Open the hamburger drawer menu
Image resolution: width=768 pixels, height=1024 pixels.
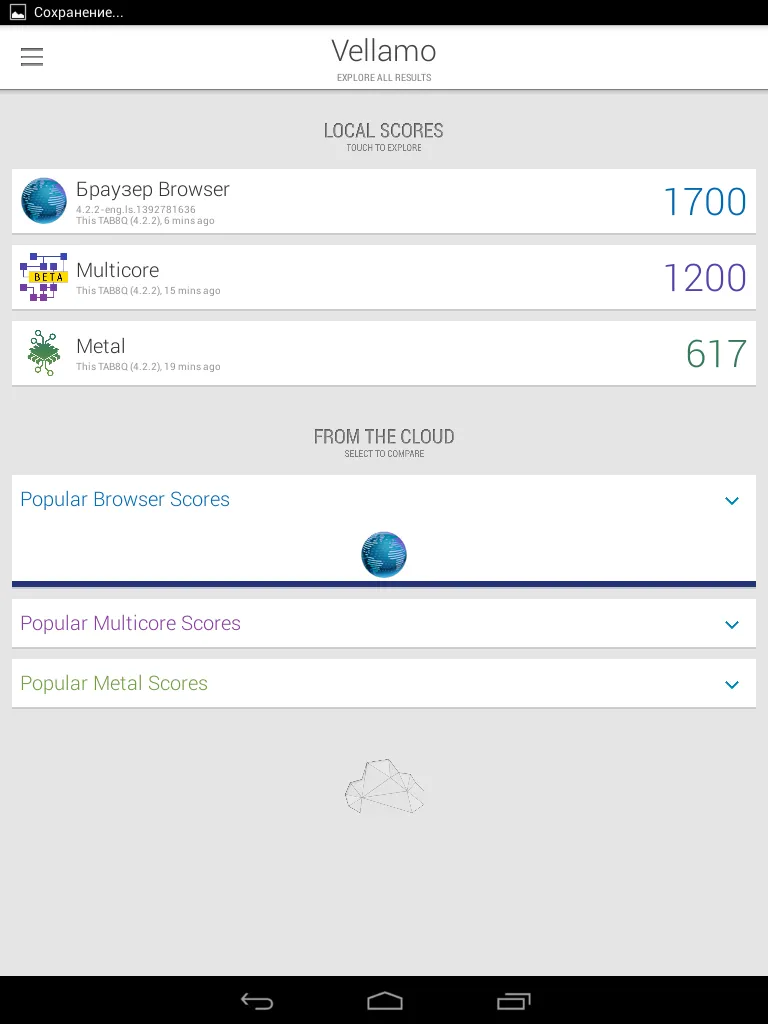click(32, 57)
